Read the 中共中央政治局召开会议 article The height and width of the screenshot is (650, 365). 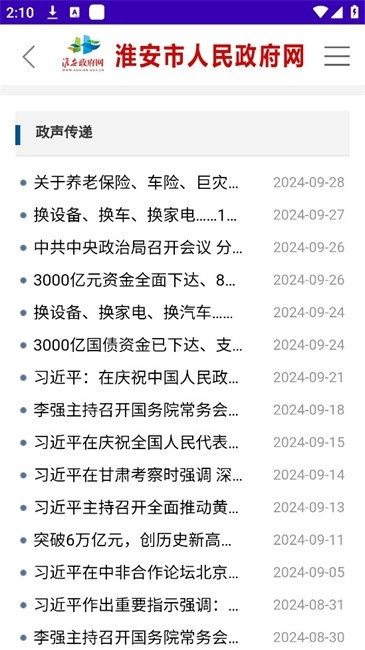click(138, 247)
